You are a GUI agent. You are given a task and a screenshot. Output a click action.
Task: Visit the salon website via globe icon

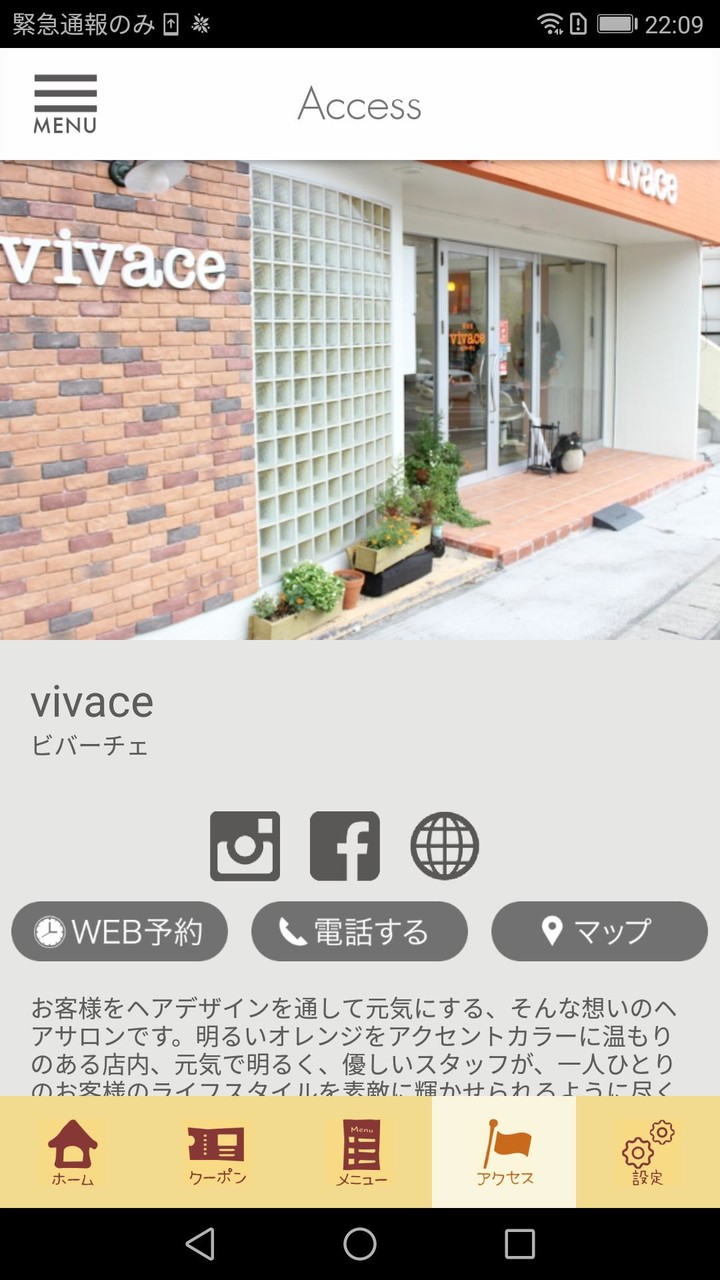point(445,844)
